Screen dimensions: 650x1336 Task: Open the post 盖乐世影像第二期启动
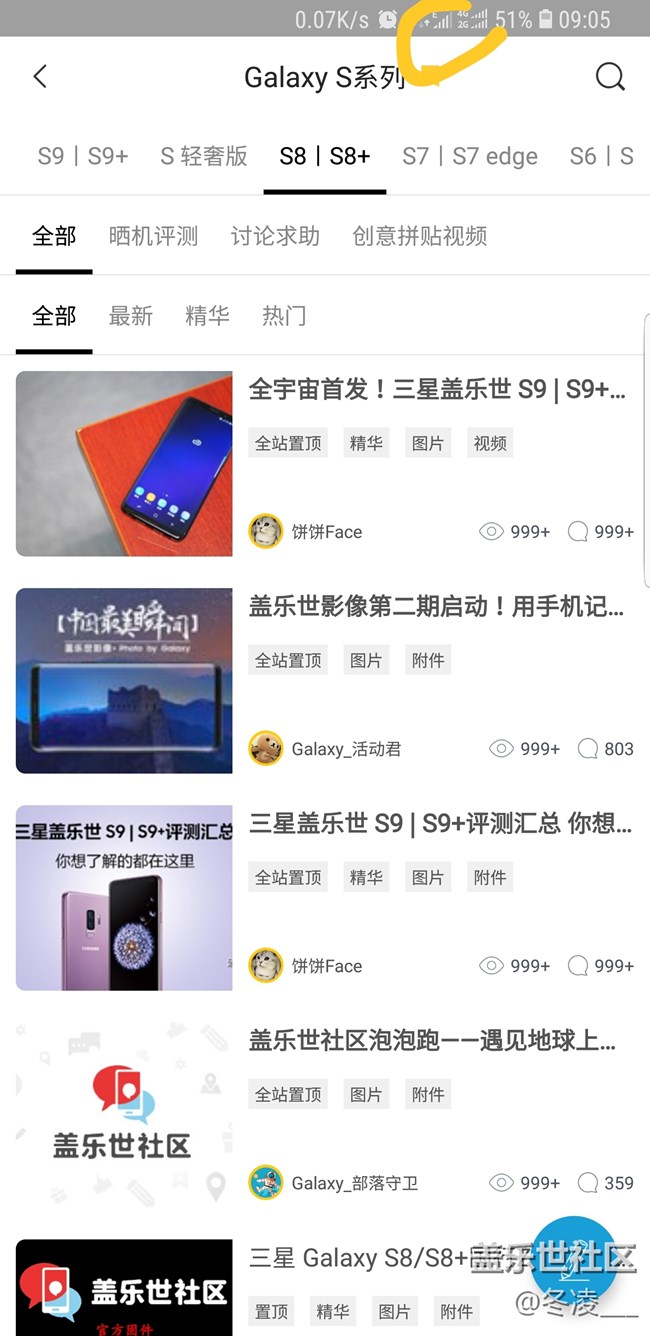click(x=436, y=607)
